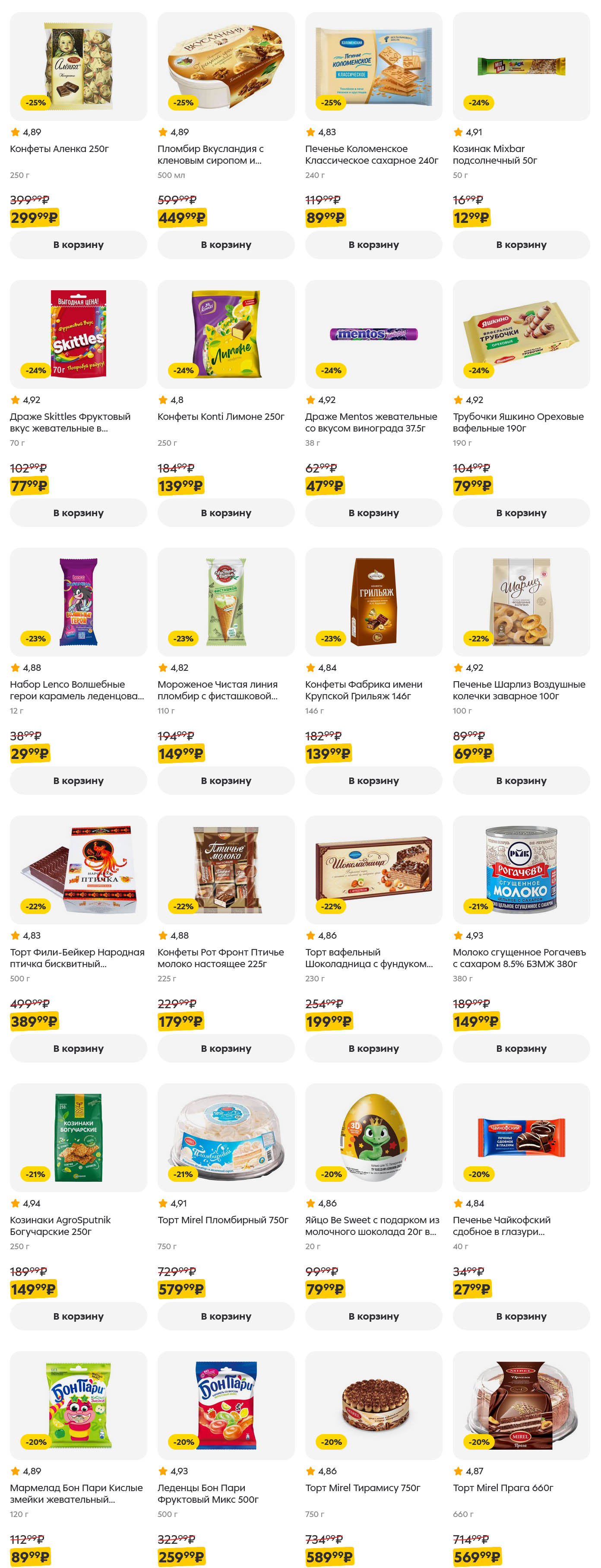Add Козинаки AgroSputnik to cart
Viewport: 601px width, 1568px height.
[78, 1316]
